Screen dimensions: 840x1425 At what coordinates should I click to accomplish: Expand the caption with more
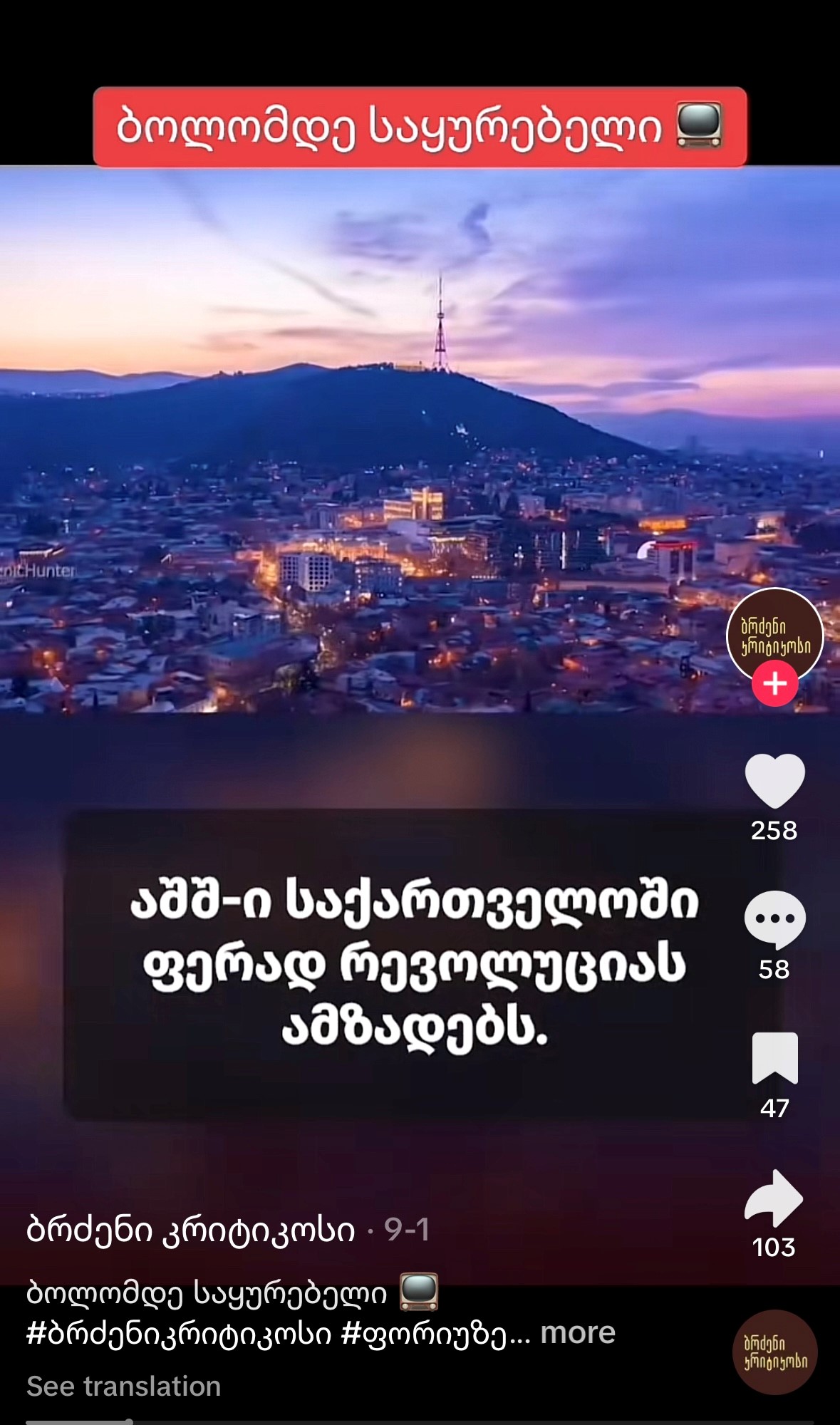pos(577,1332)
